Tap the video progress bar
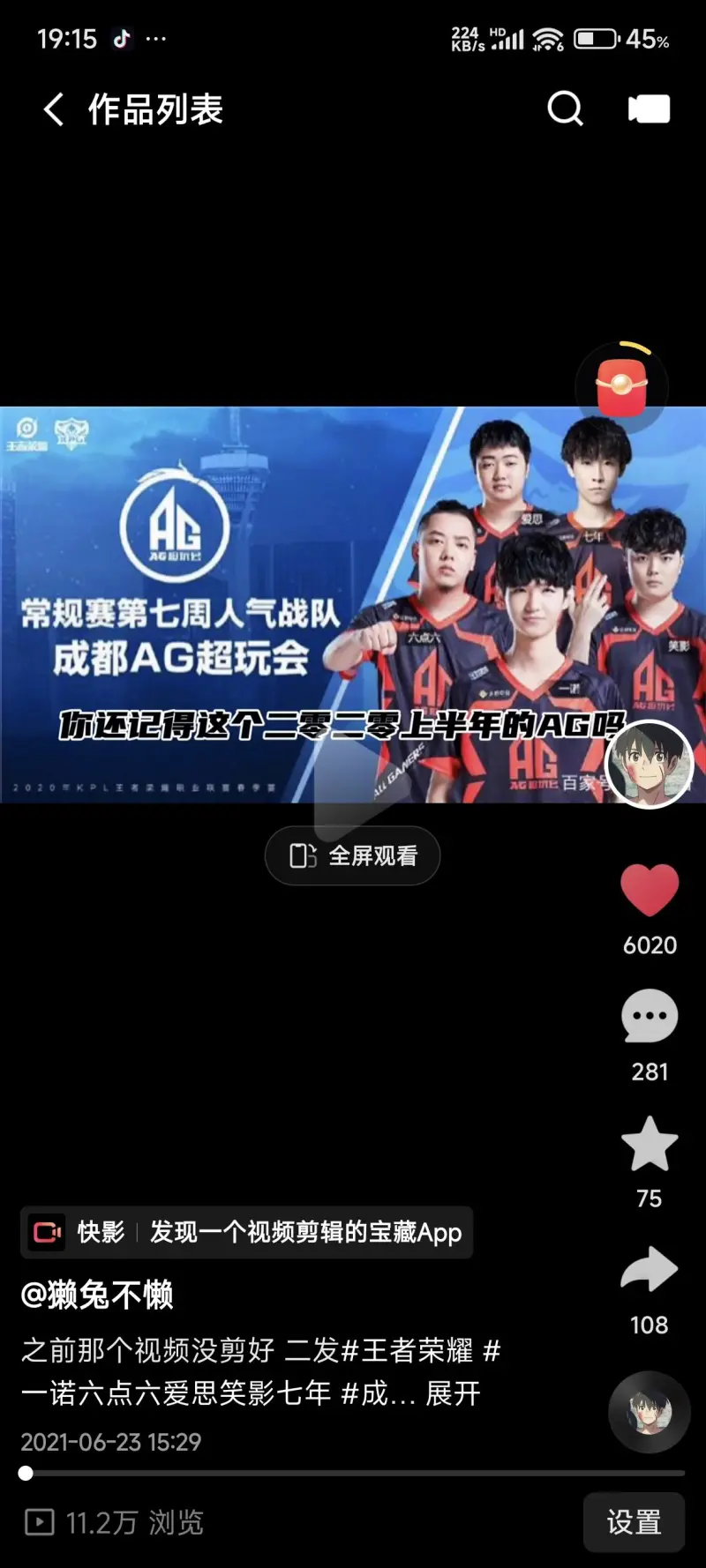This screenshot has width=706, height=1568. (x=353, y=1473)
